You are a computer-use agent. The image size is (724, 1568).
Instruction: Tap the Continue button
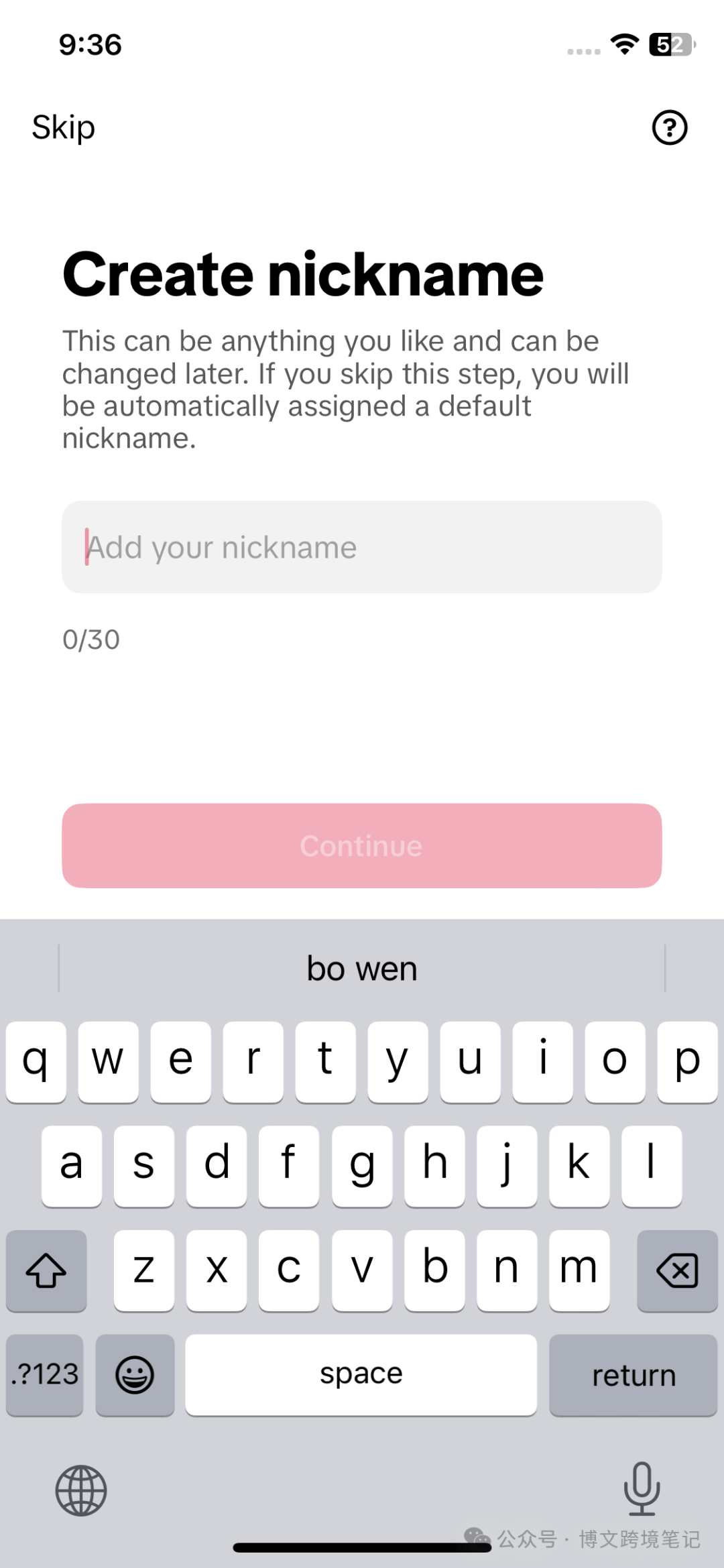362,846
